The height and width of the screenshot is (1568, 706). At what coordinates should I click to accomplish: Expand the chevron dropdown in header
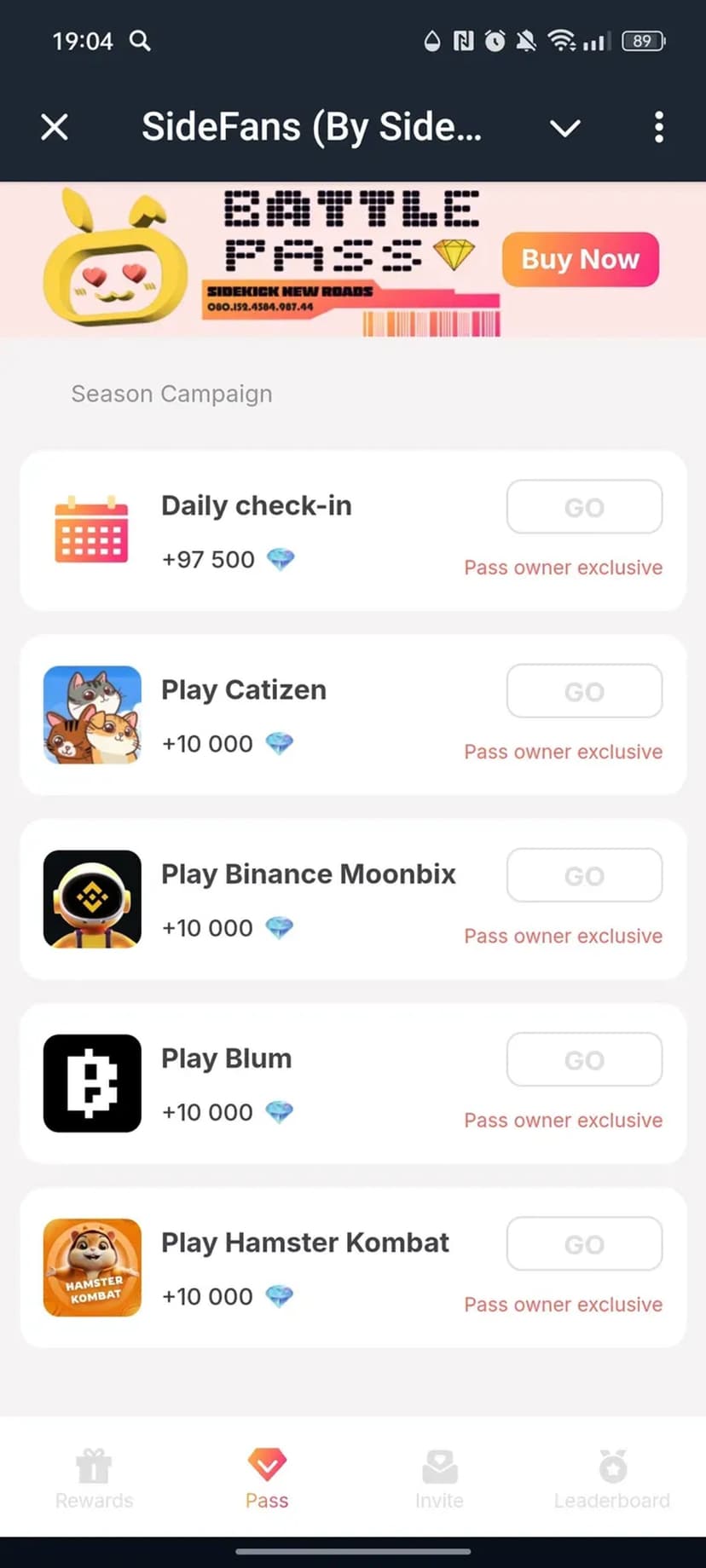click(x=564, y=128)
